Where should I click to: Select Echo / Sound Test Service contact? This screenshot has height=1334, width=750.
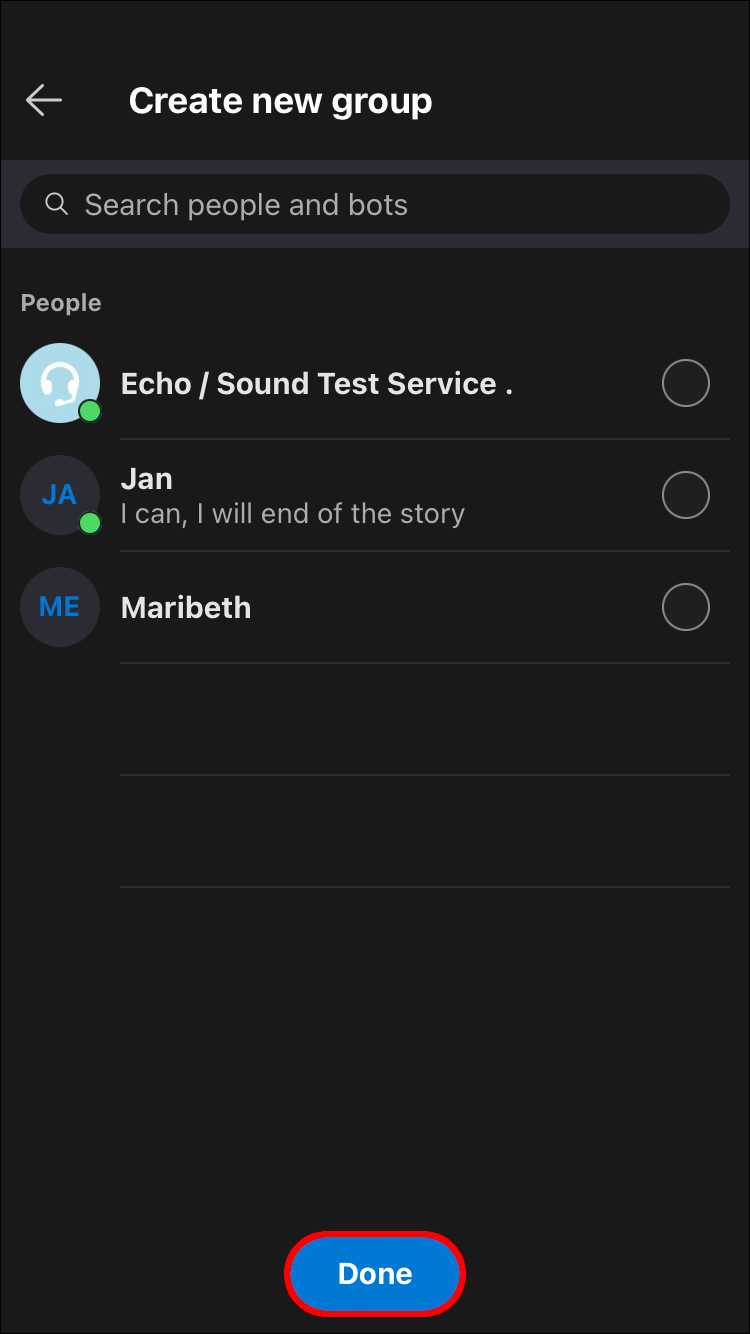686,383
